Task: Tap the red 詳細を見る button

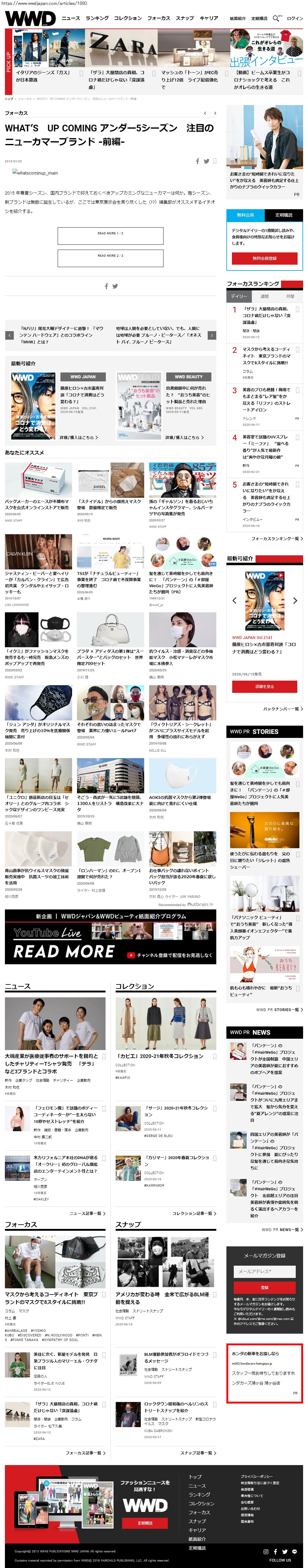Action: 264,687
